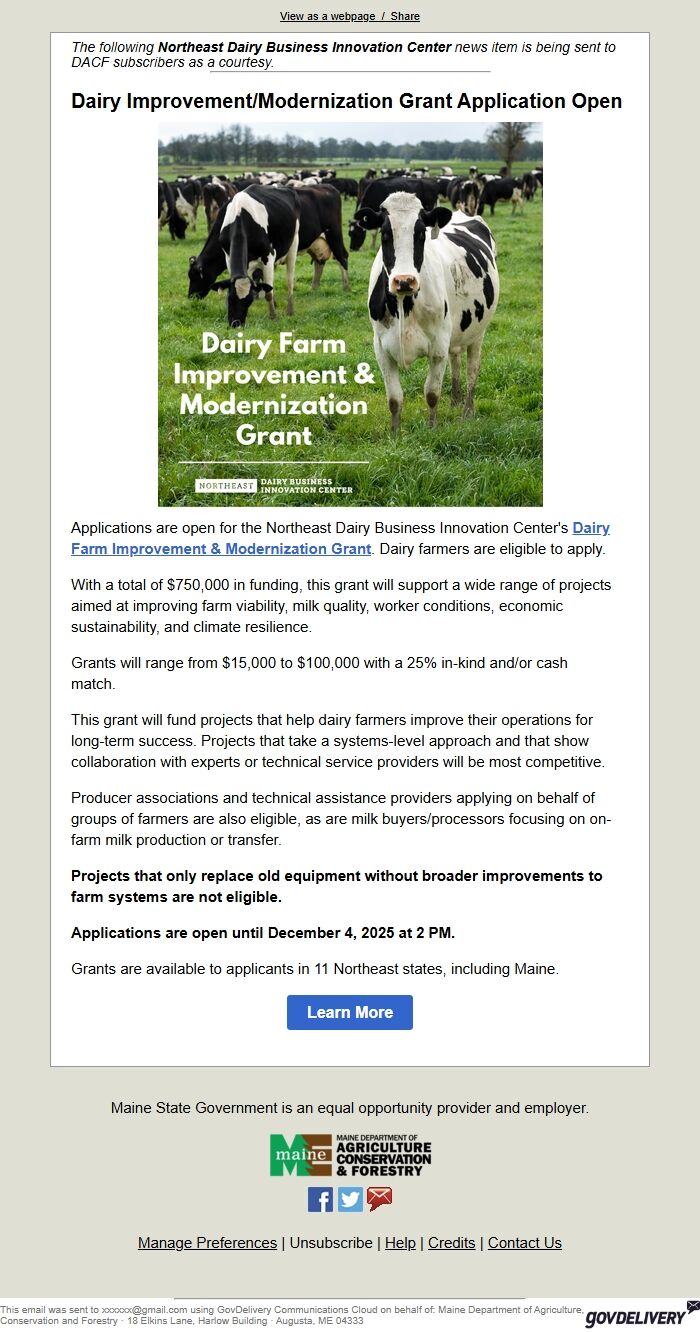This screenshot has height=1332, width=700.
Task: Open View as a webpage link
Action: click(x=326, y=16)
